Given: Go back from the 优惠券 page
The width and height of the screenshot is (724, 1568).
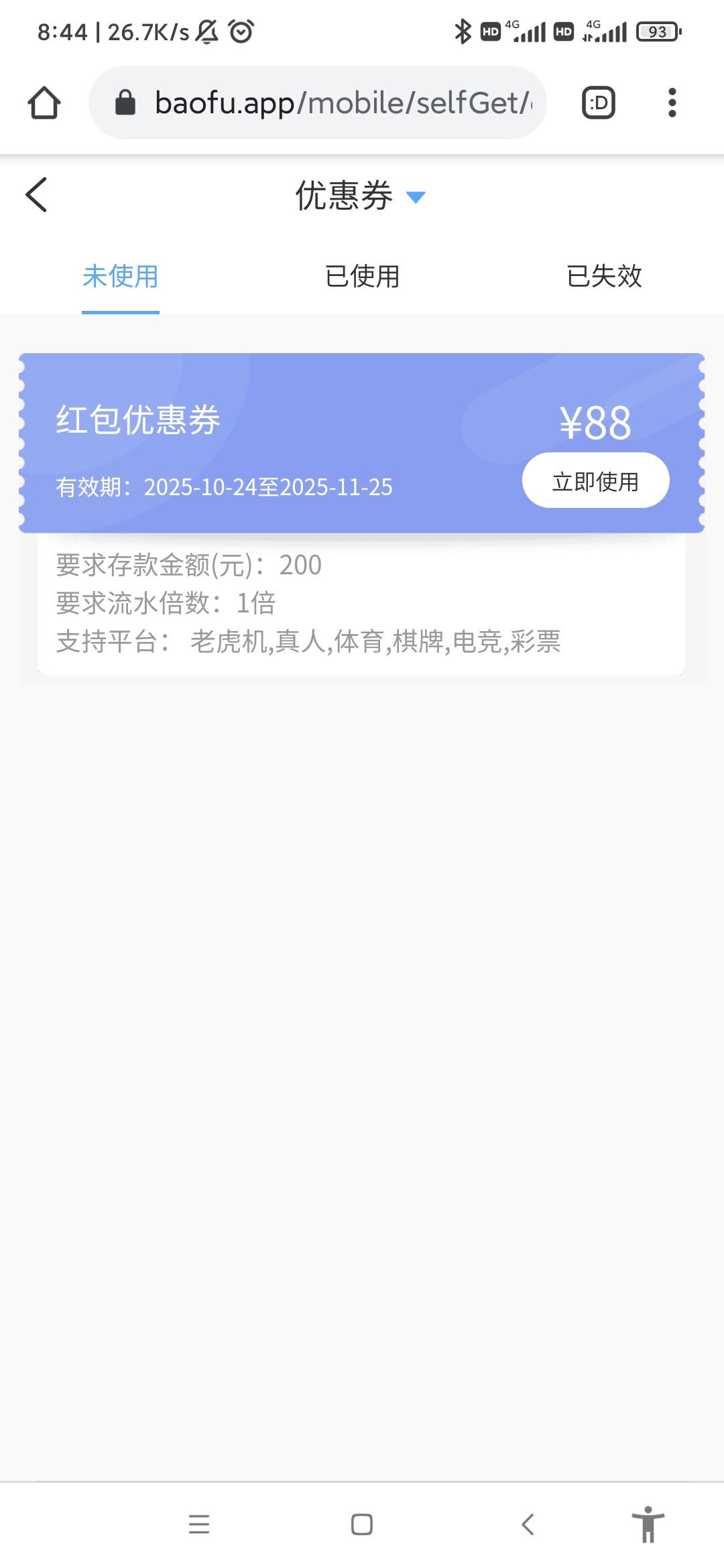Looking at the screenshot, I should (x=37, y=195).
